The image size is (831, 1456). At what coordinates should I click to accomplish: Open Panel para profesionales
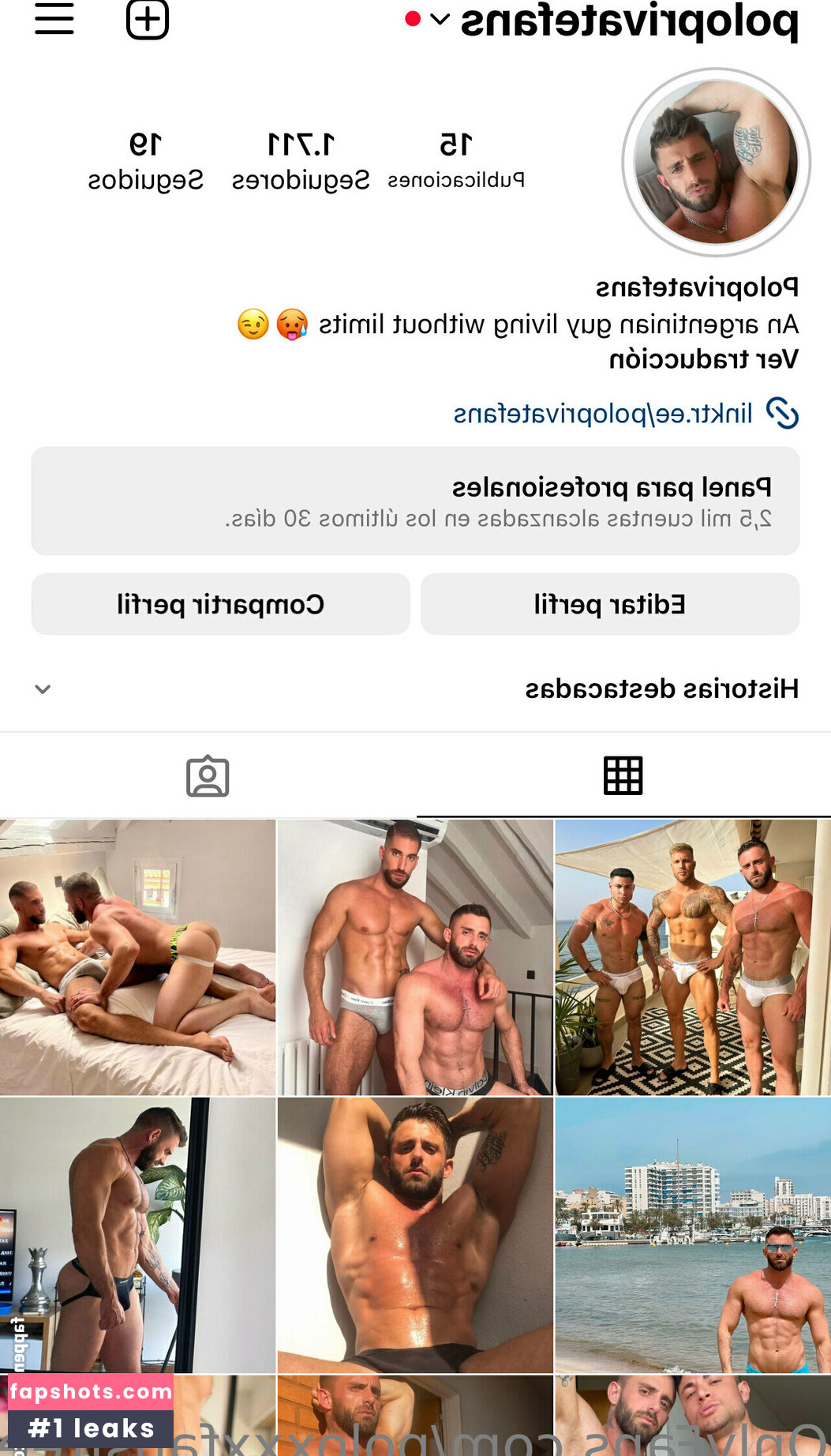pyautogui.click(x=415, y=501)
